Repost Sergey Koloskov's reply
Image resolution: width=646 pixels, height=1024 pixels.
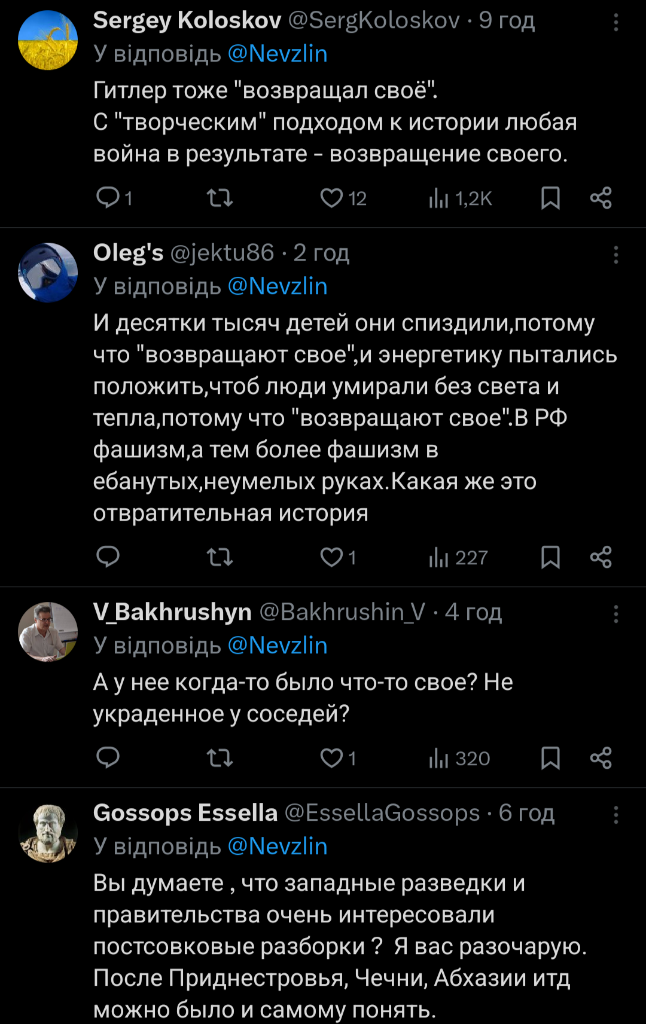[219, 198]
